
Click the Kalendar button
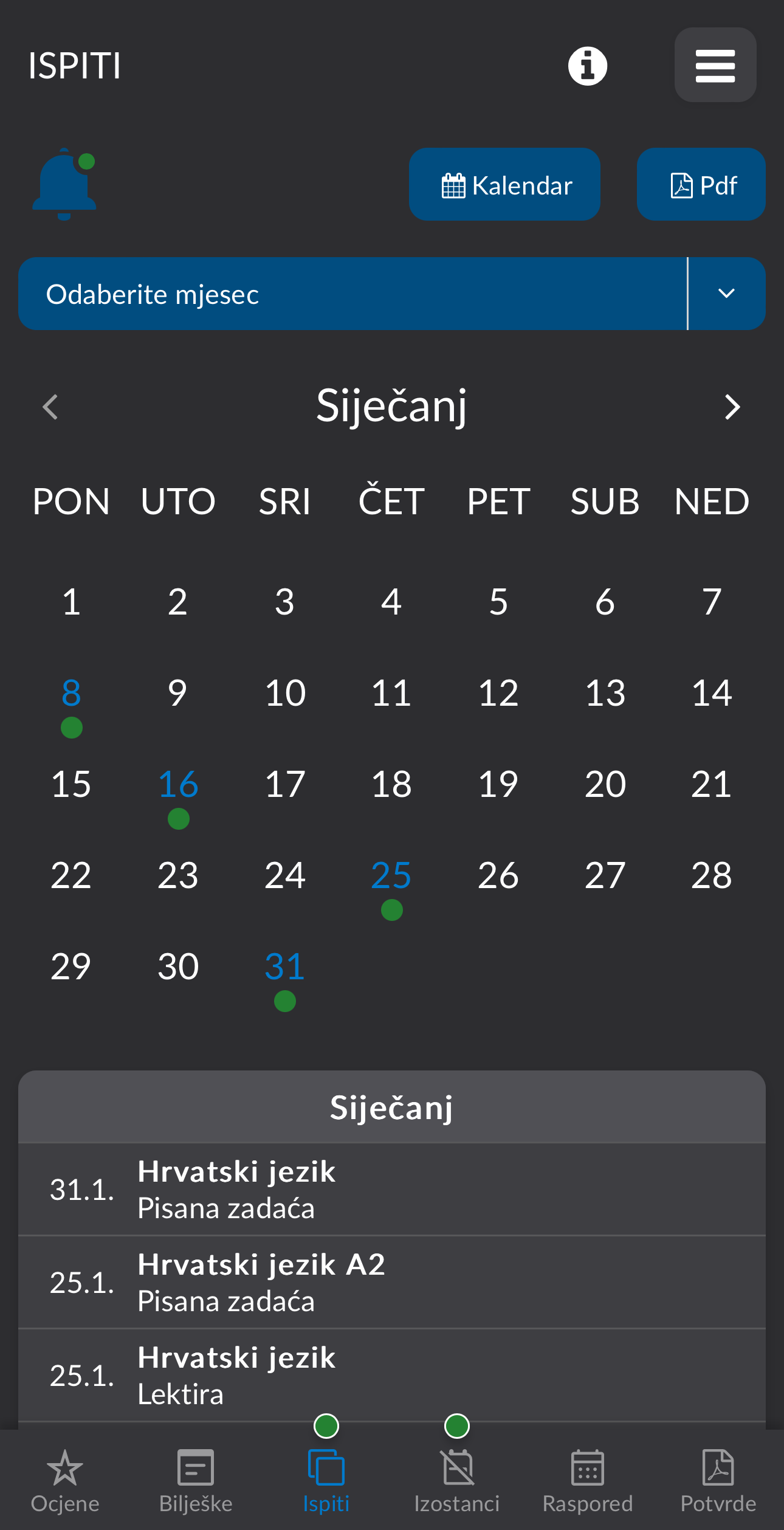click(504, 184)
